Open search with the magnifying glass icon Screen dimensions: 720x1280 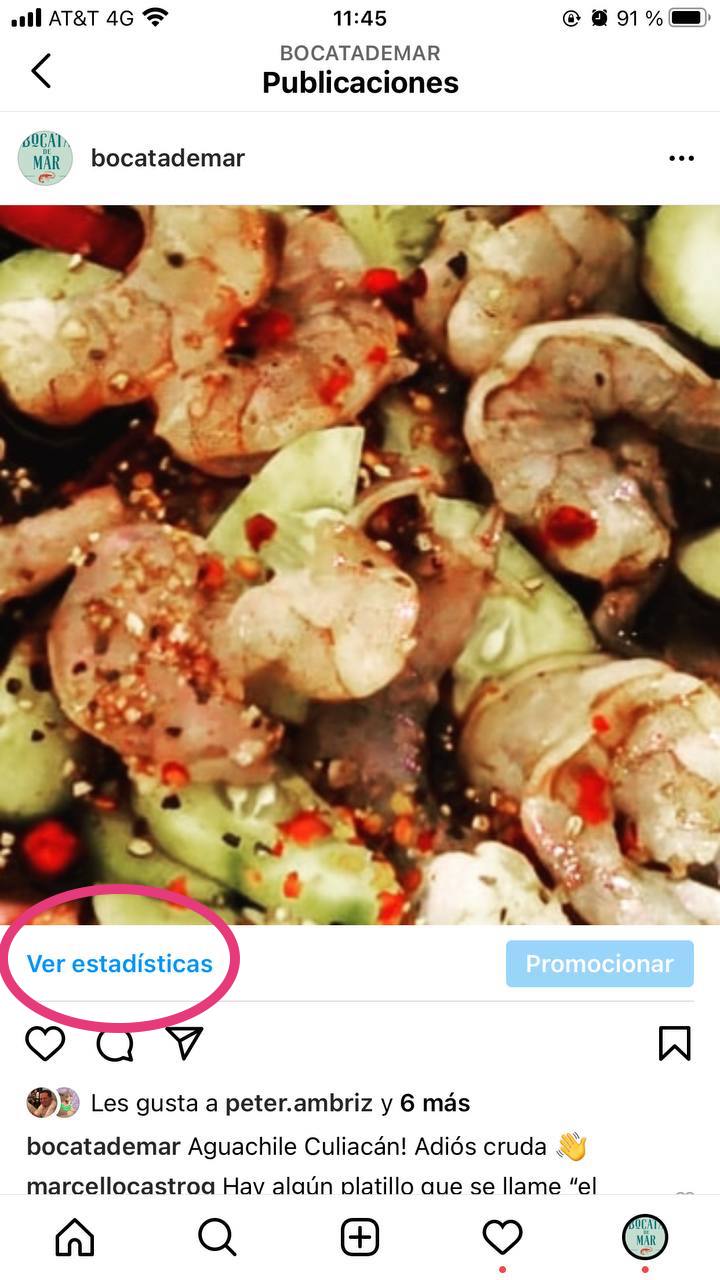[x=216, y=1237]
